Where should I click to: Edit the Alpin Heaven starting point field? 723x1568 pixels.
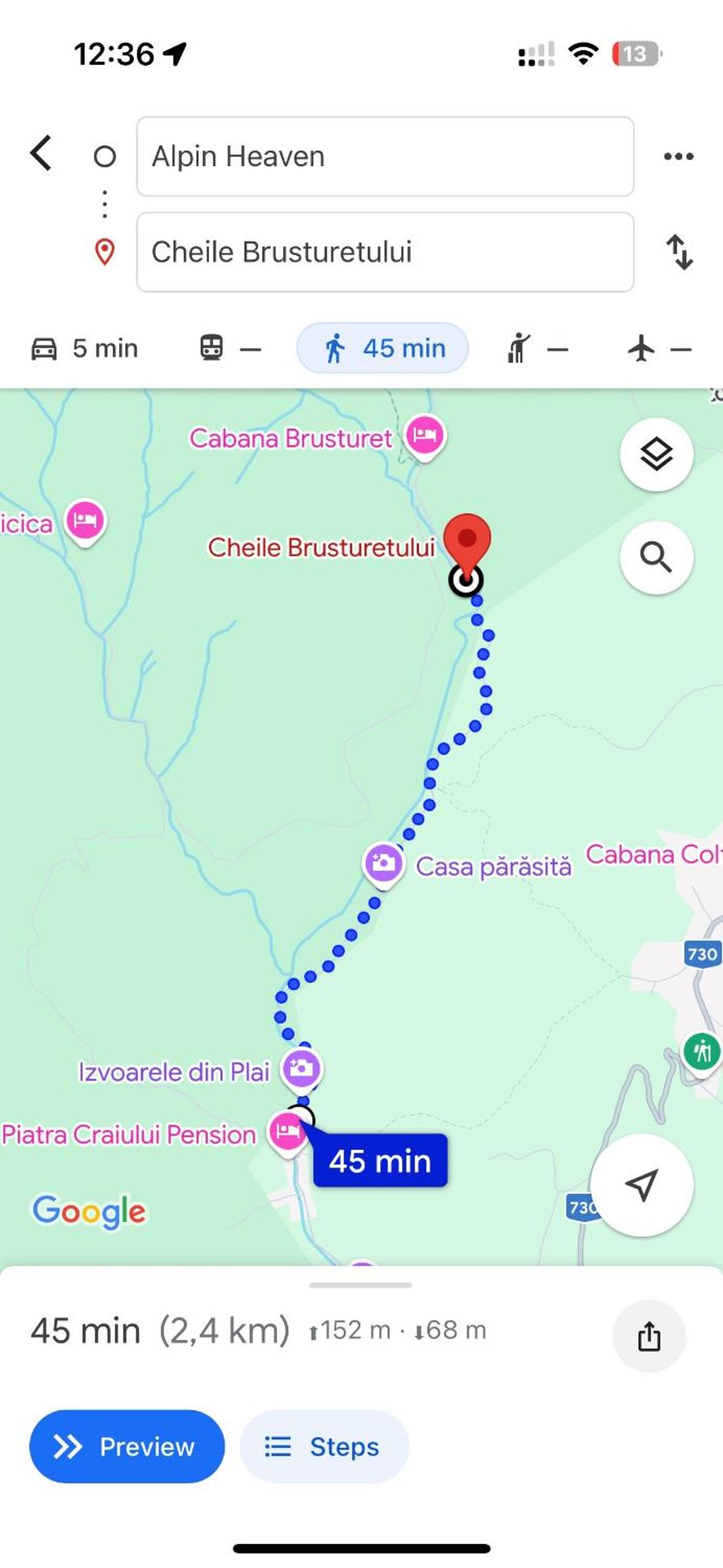(x=385, y=156)
